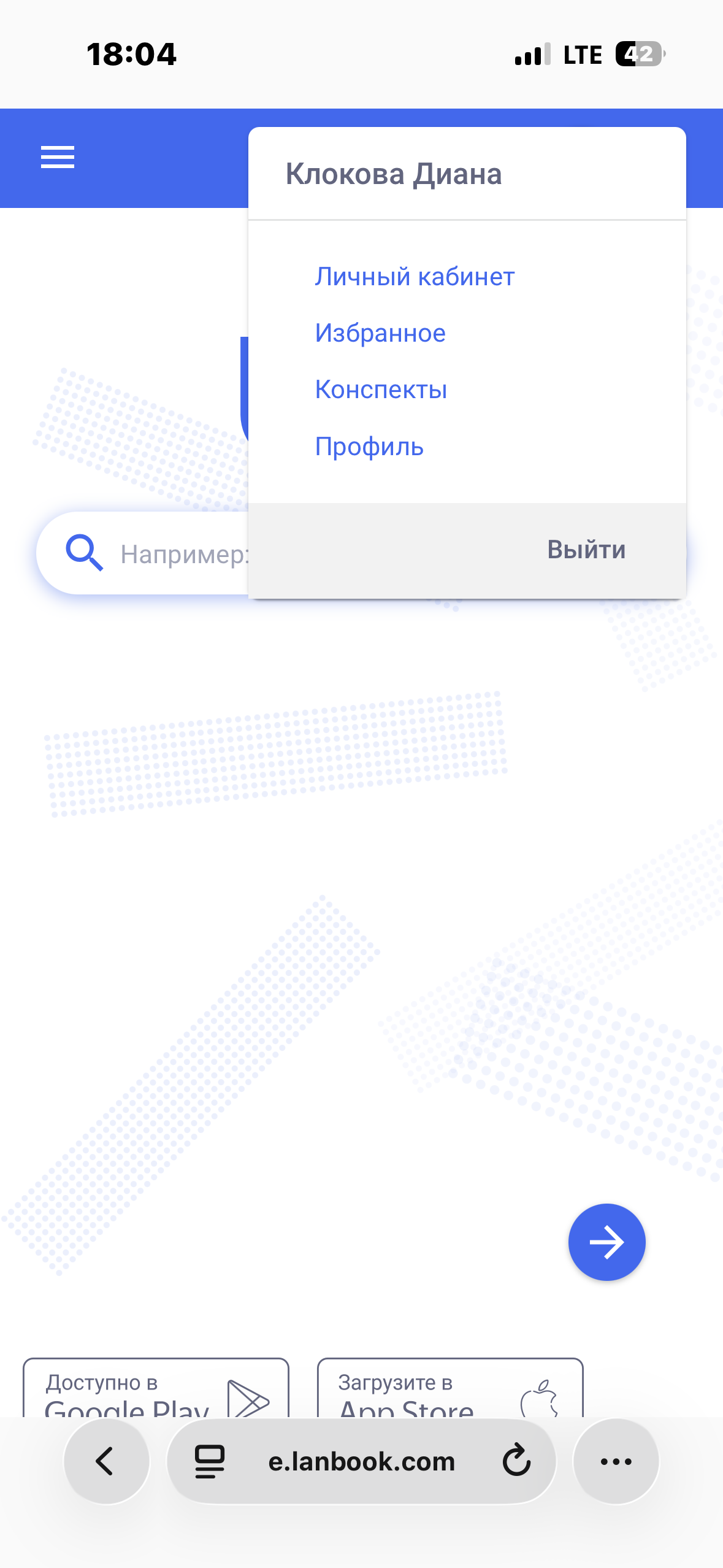Open the hamburger drawer menu

(x=58, y=157)
